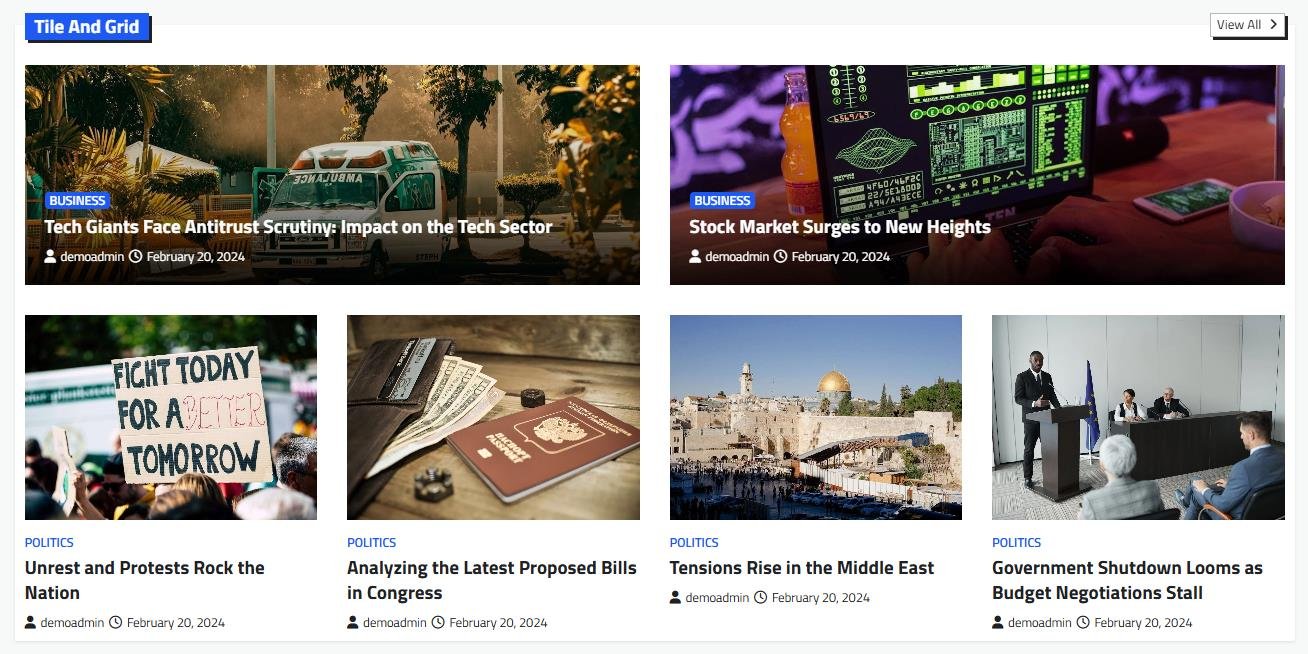Open Tech Giants Face Antitrust Scrutiny article
The image size is (1308, 654).
pos(297,227)
